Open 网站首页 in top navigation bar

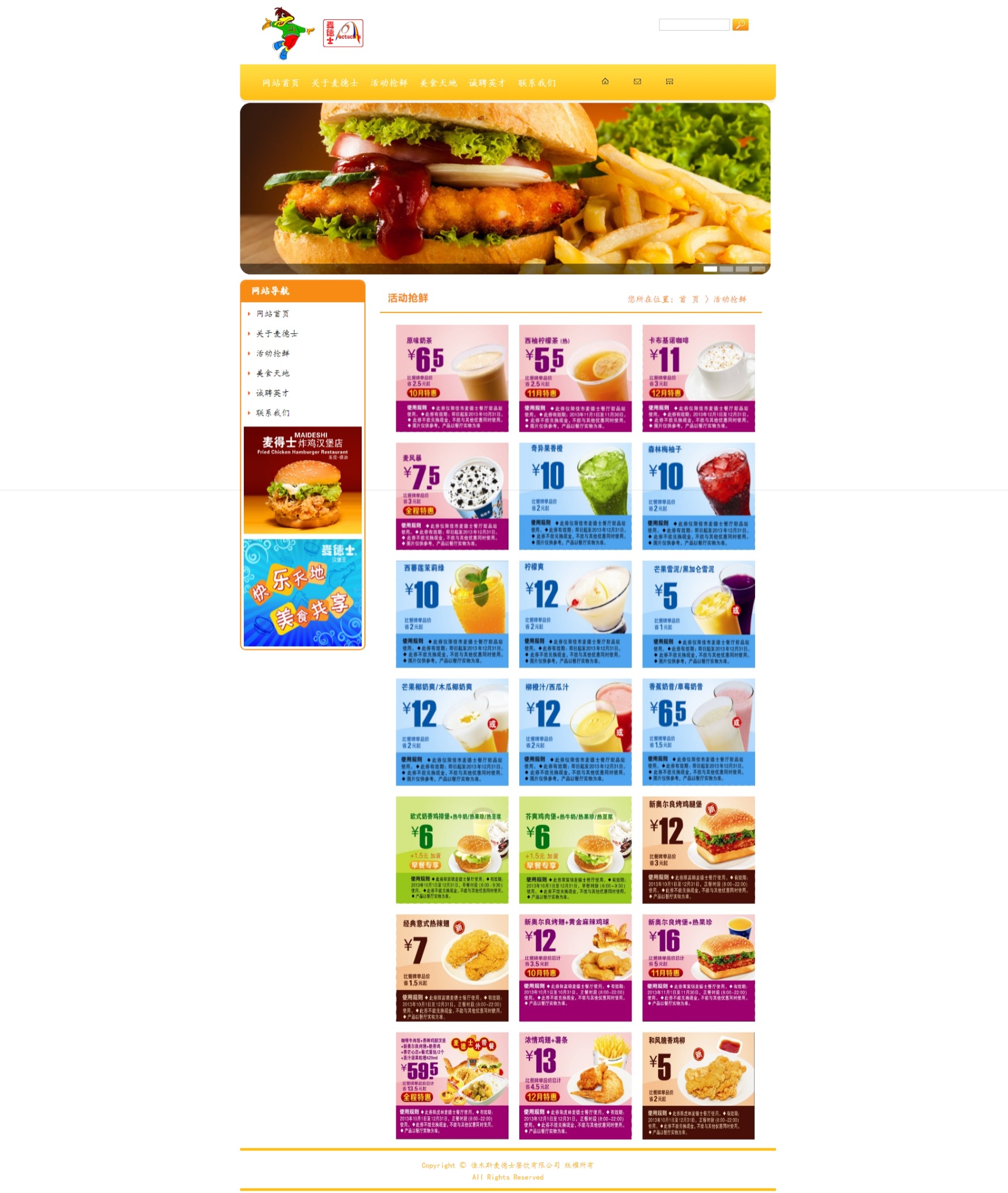pos(281,83)
